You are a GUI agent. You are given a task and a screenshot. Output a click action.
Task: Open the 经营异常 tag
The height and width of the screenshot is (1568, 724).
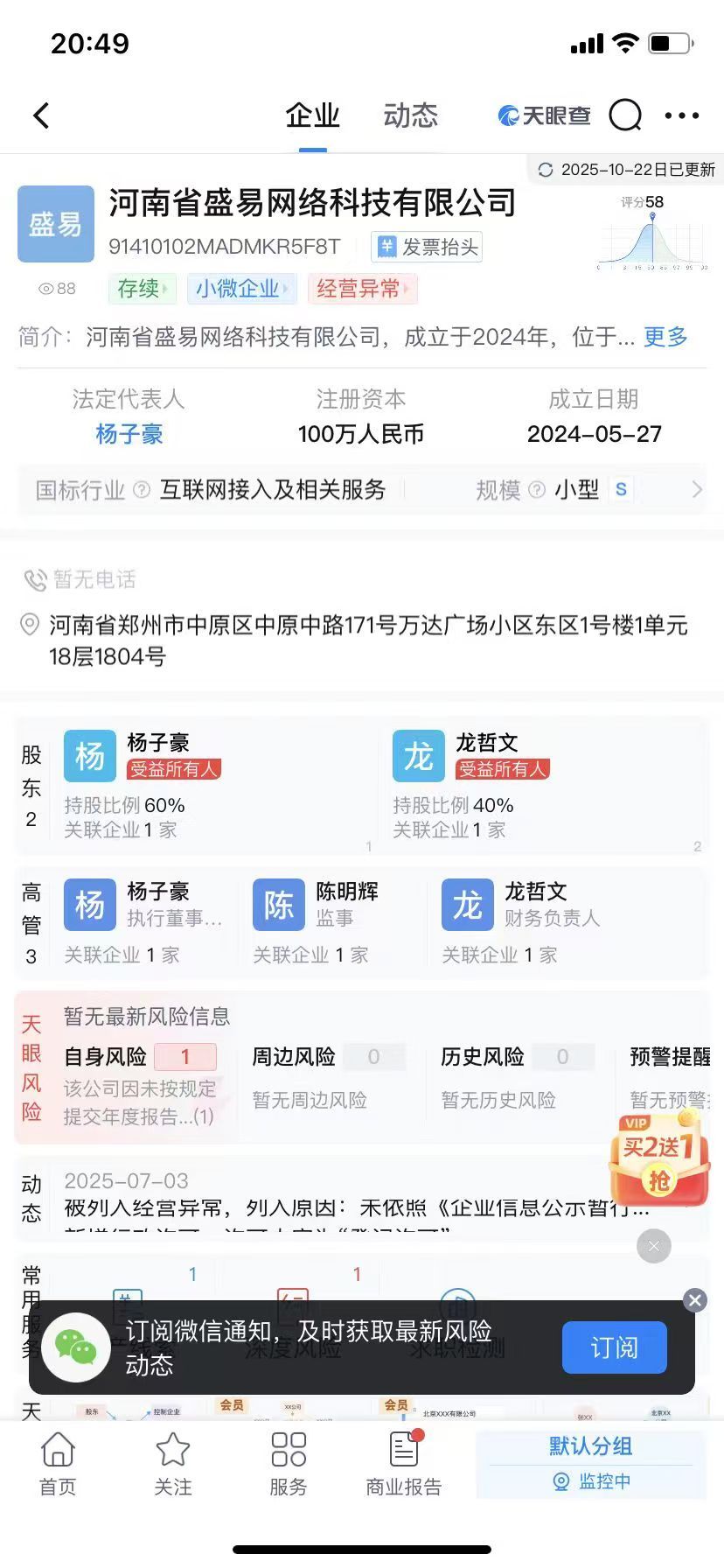[x=361, y=289]
